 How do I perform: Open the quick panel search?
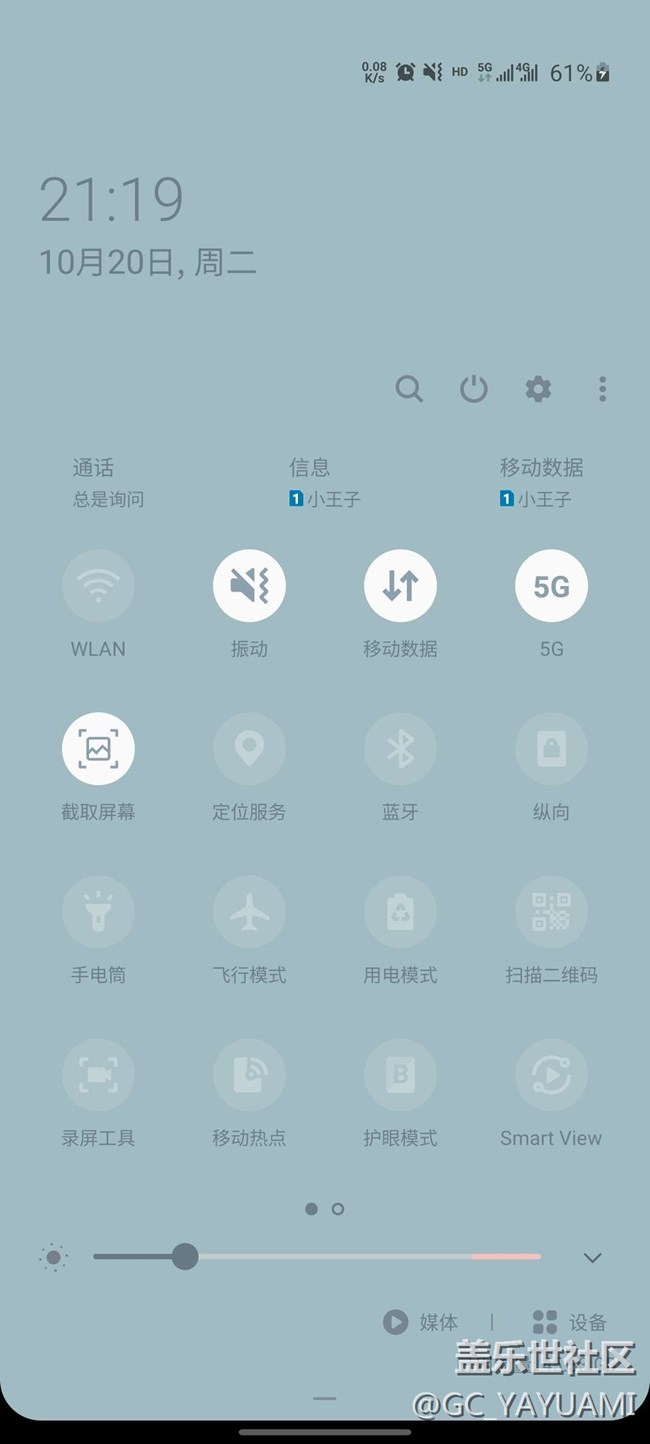coord(409,389)
